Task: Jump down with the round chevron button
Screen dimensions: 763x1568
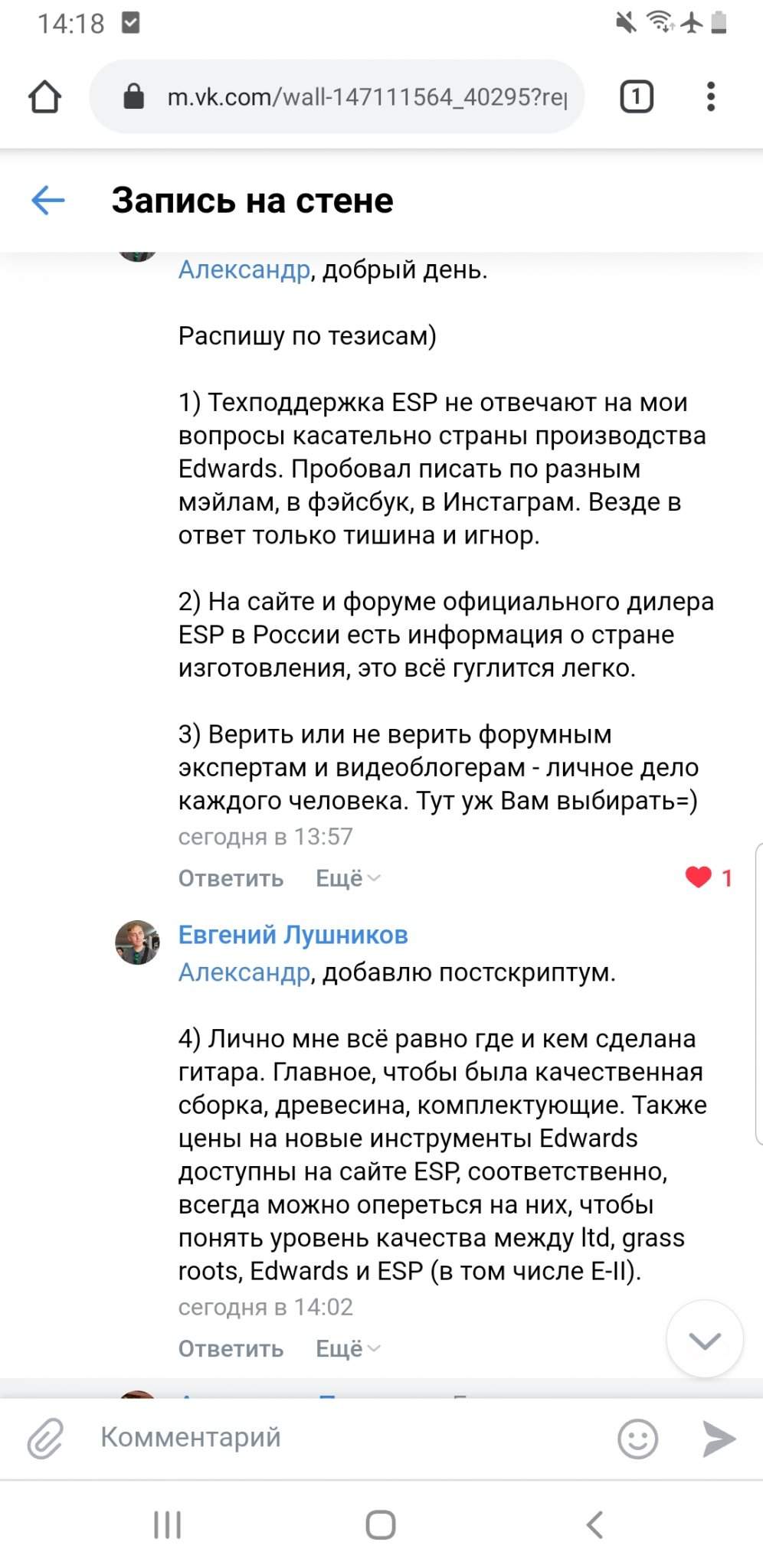Action: (x=705, y=1339)
